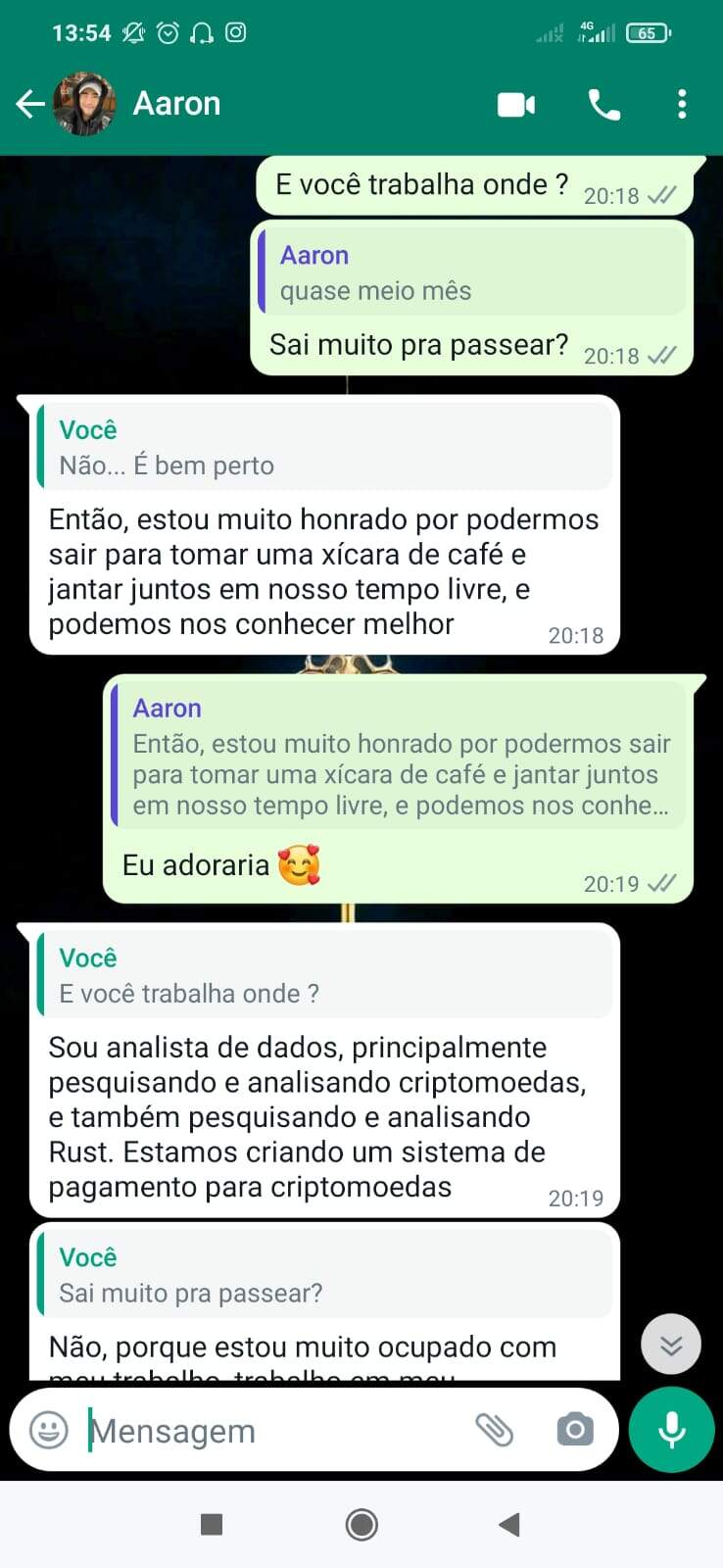The height and width of the screenshot is (1568, 723).
Task: Jump to quoted message 'Não... É bem perto'
Action: pyautogui.click(x=323, y=448)
